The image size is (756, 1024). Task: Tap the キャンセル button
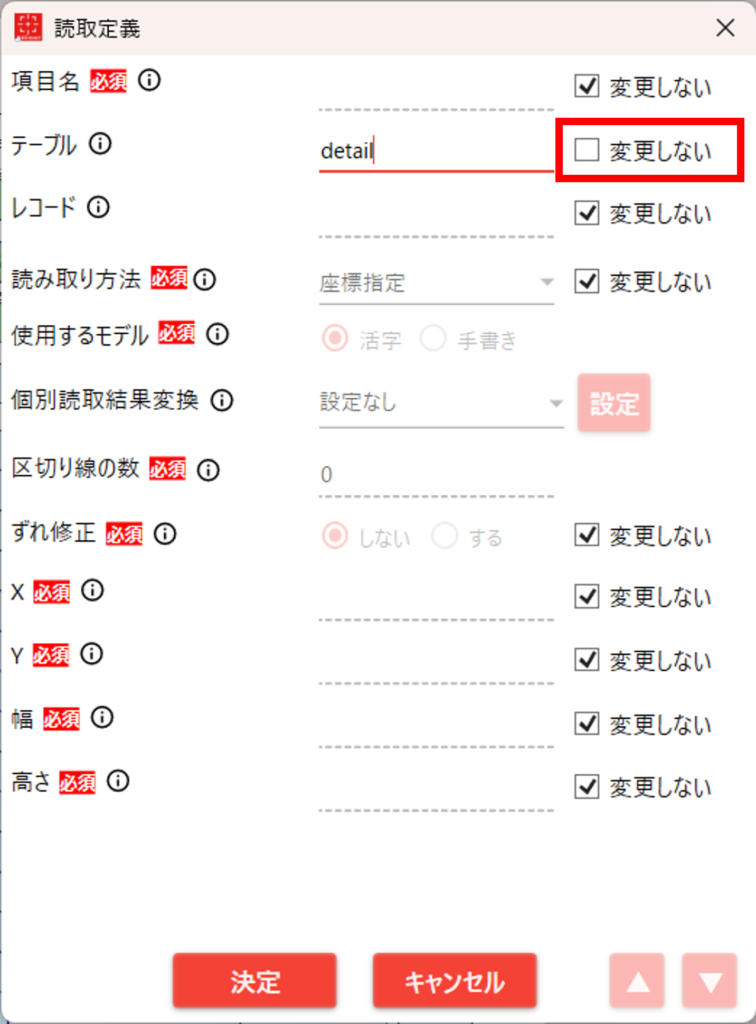coord(454,981)
